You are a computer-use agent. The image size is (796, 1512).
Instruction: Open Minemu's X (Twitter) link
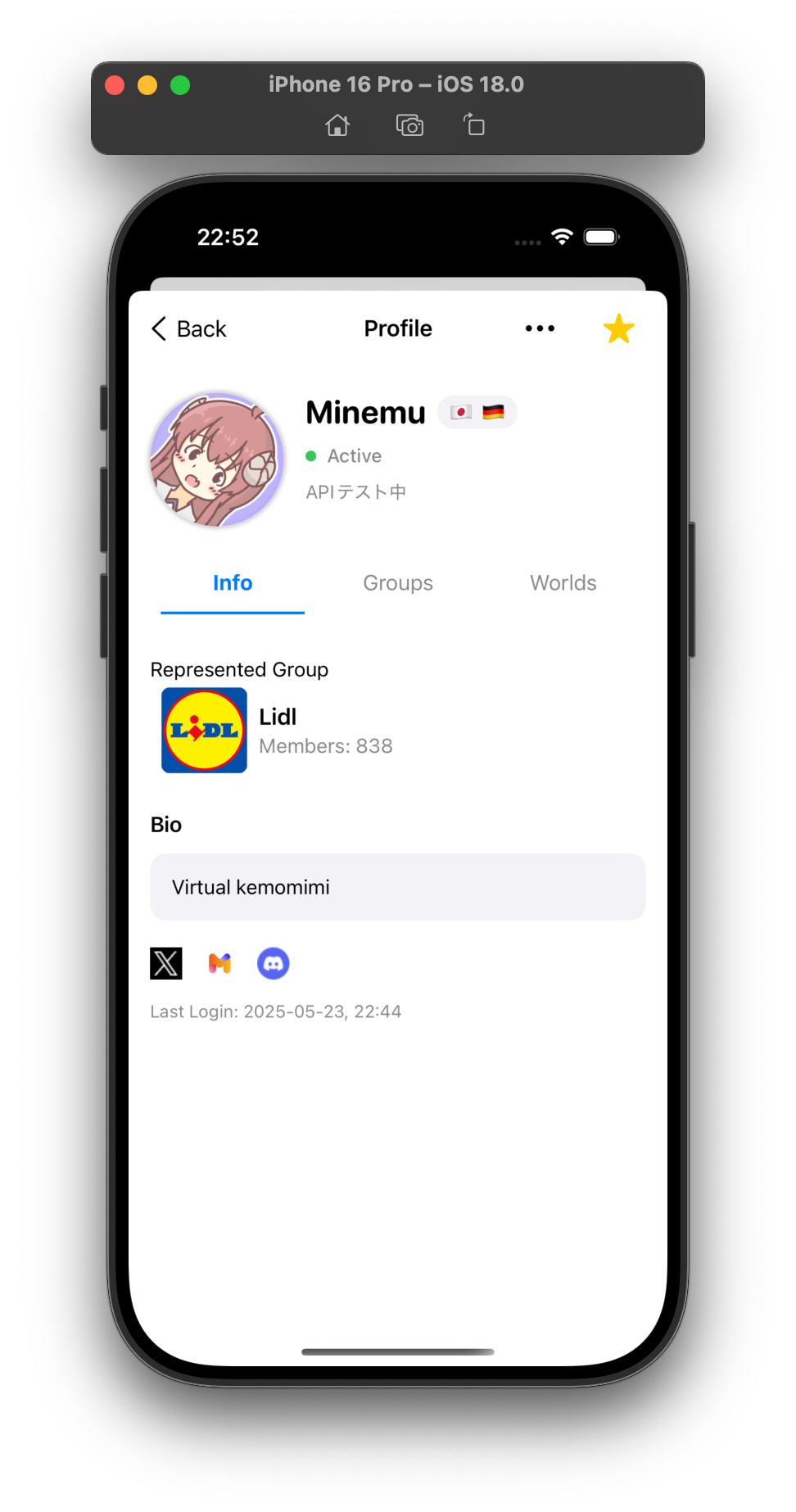tap(166, 963)
